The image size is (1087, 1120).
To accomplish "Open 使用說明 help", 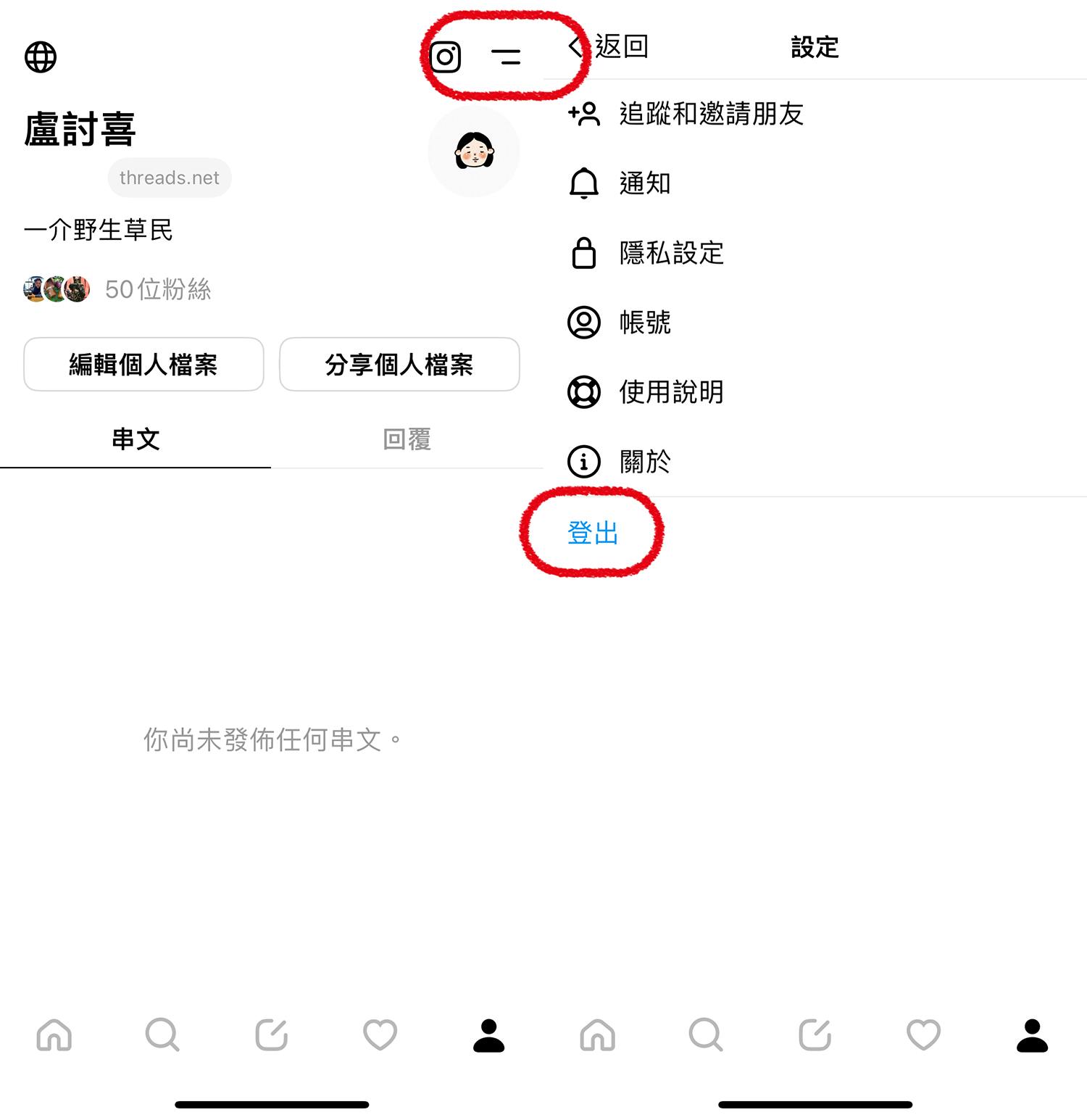I will click(x=671, y=392).
